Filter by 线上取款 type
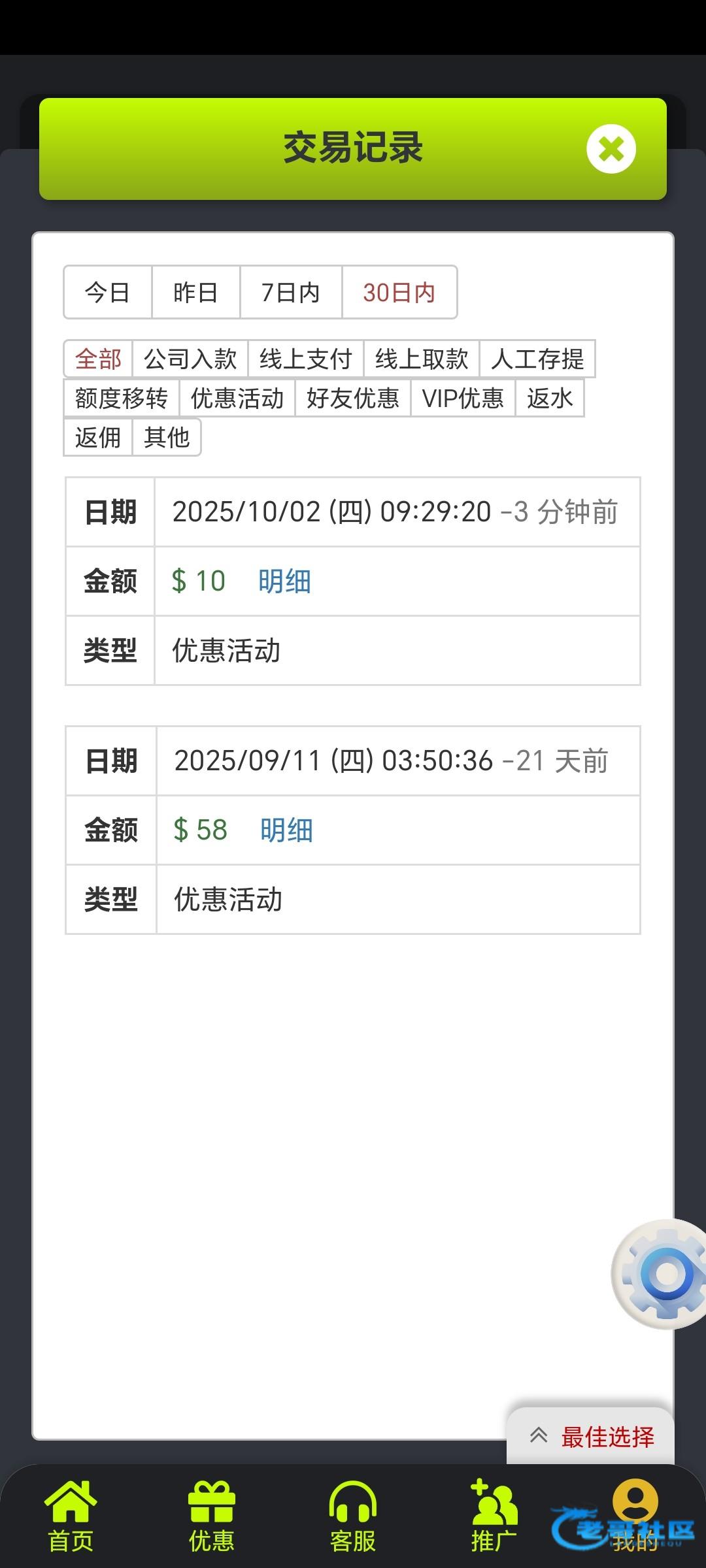706x1568 pixels. pos(422,359)
